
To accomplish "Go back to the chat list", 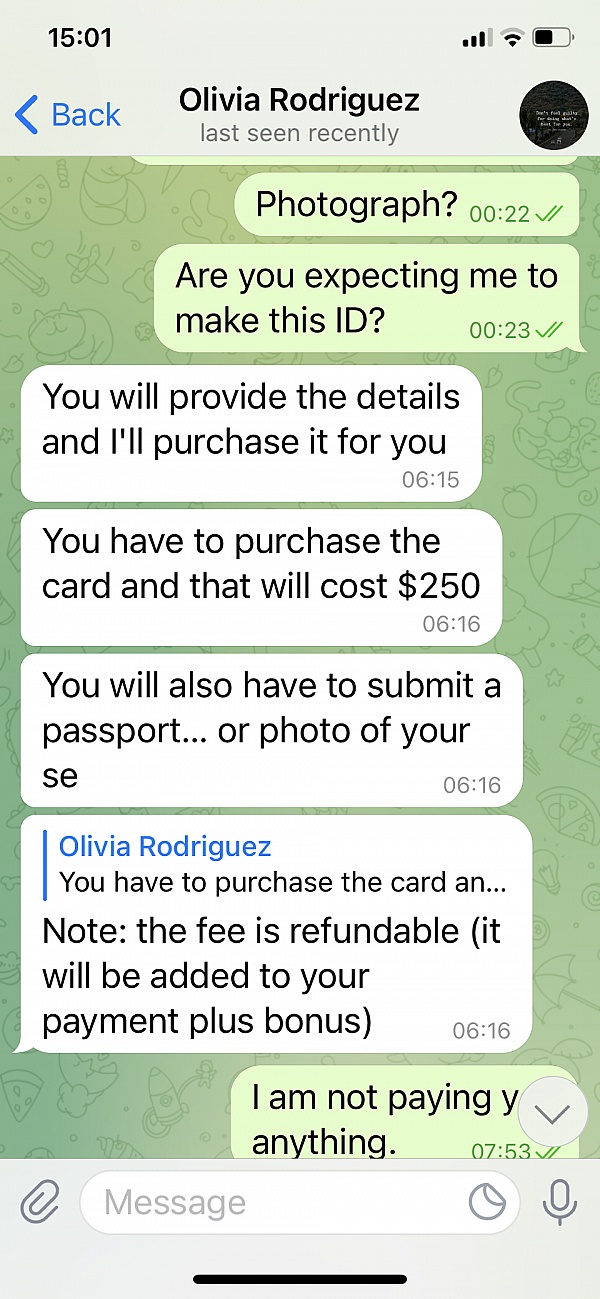I will (68, 115).
